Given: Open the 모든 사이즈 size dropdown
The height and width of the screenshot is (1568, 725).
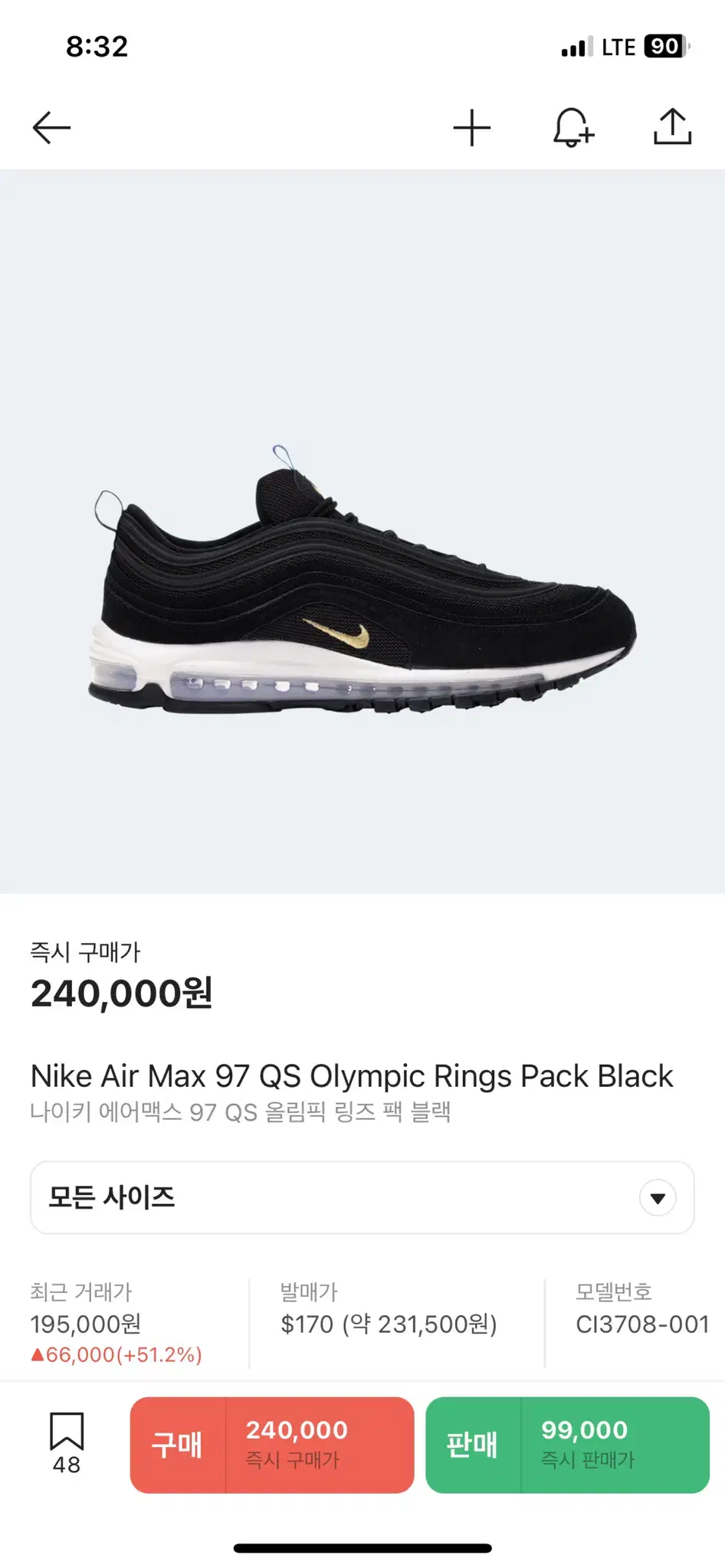Looking at the screenshot, I should click(x=362, y=1197).
